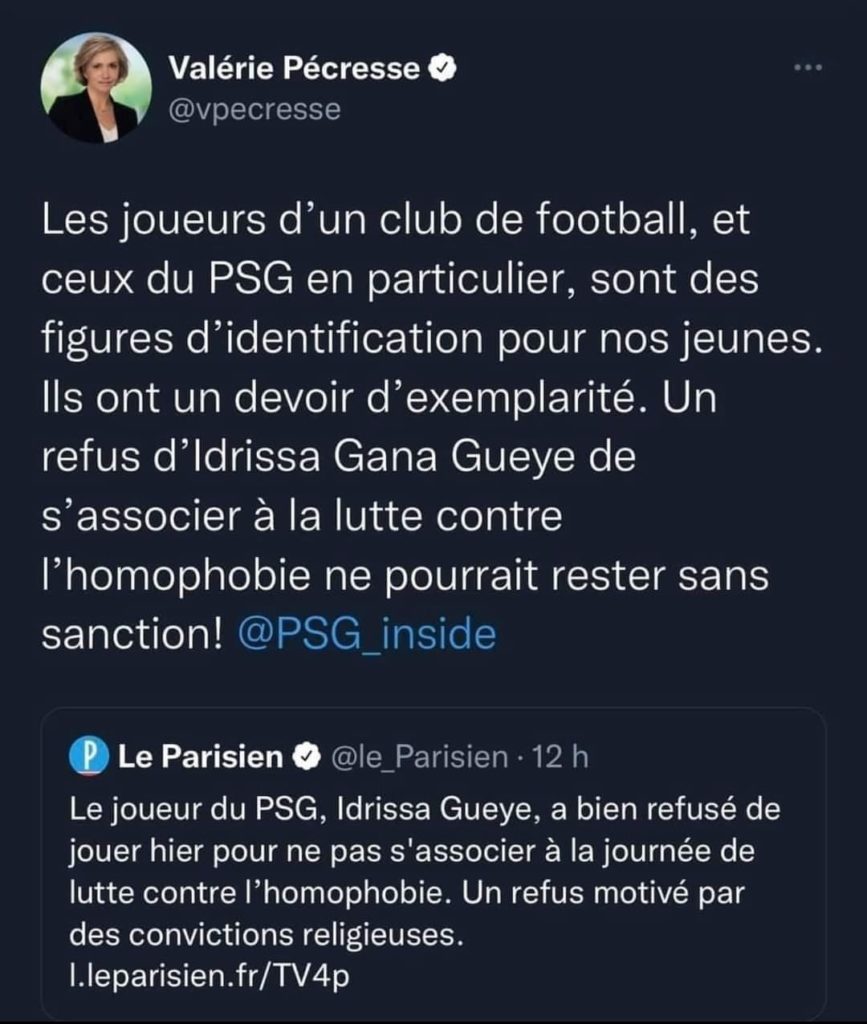Open the tweet's three-dot overflow menu
Screen dimensions: 867x1024
click(808, 68)
